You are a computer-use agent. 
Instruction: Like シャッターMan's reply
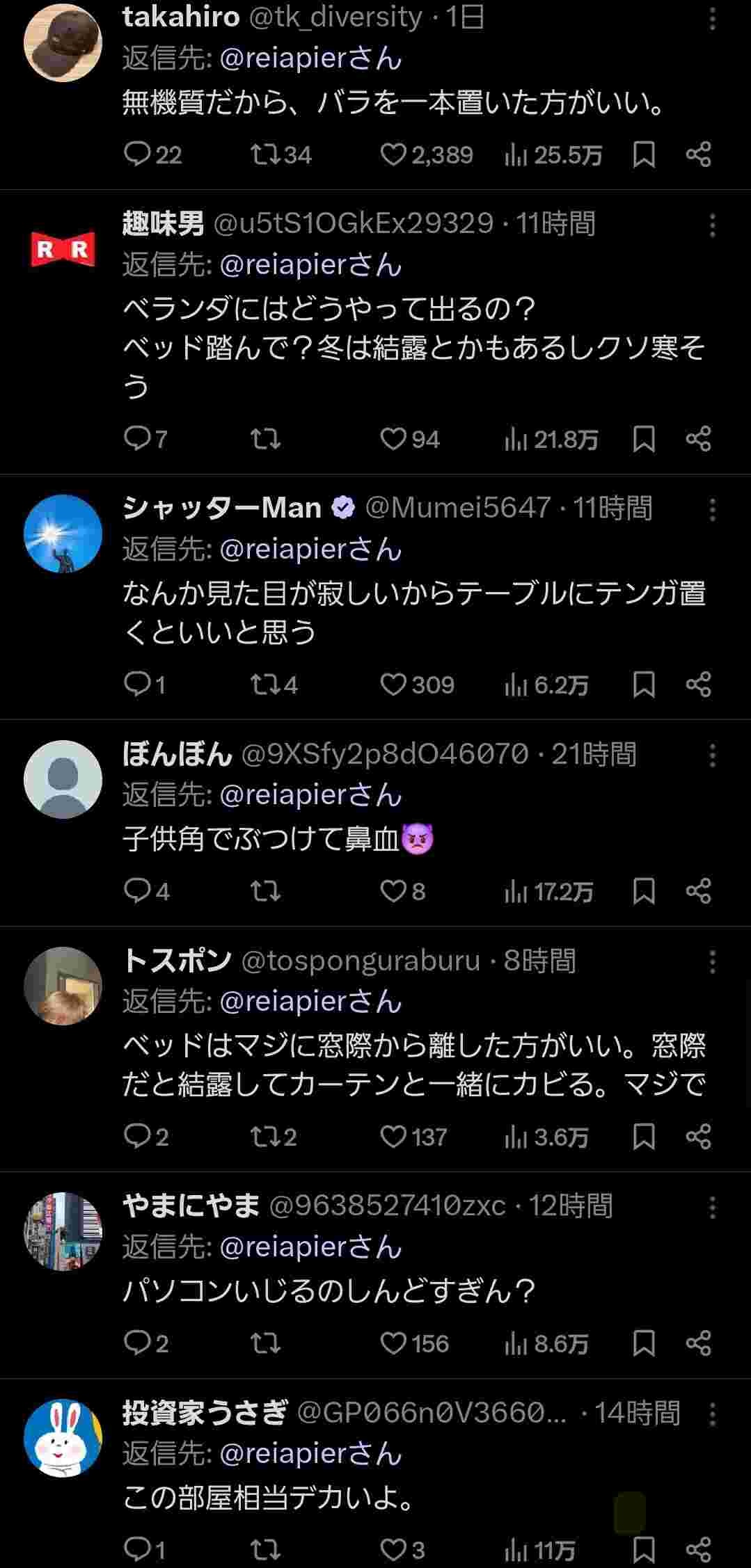[393, 685]
